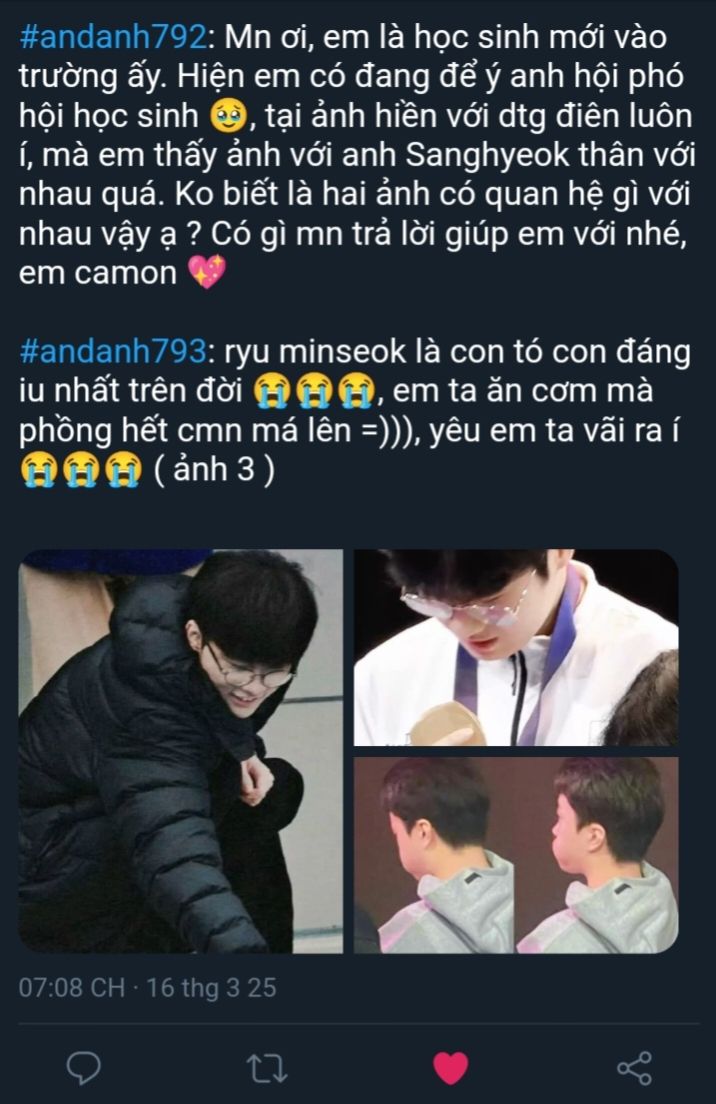Open the photo of person in white jacket

tap(516, 646)
